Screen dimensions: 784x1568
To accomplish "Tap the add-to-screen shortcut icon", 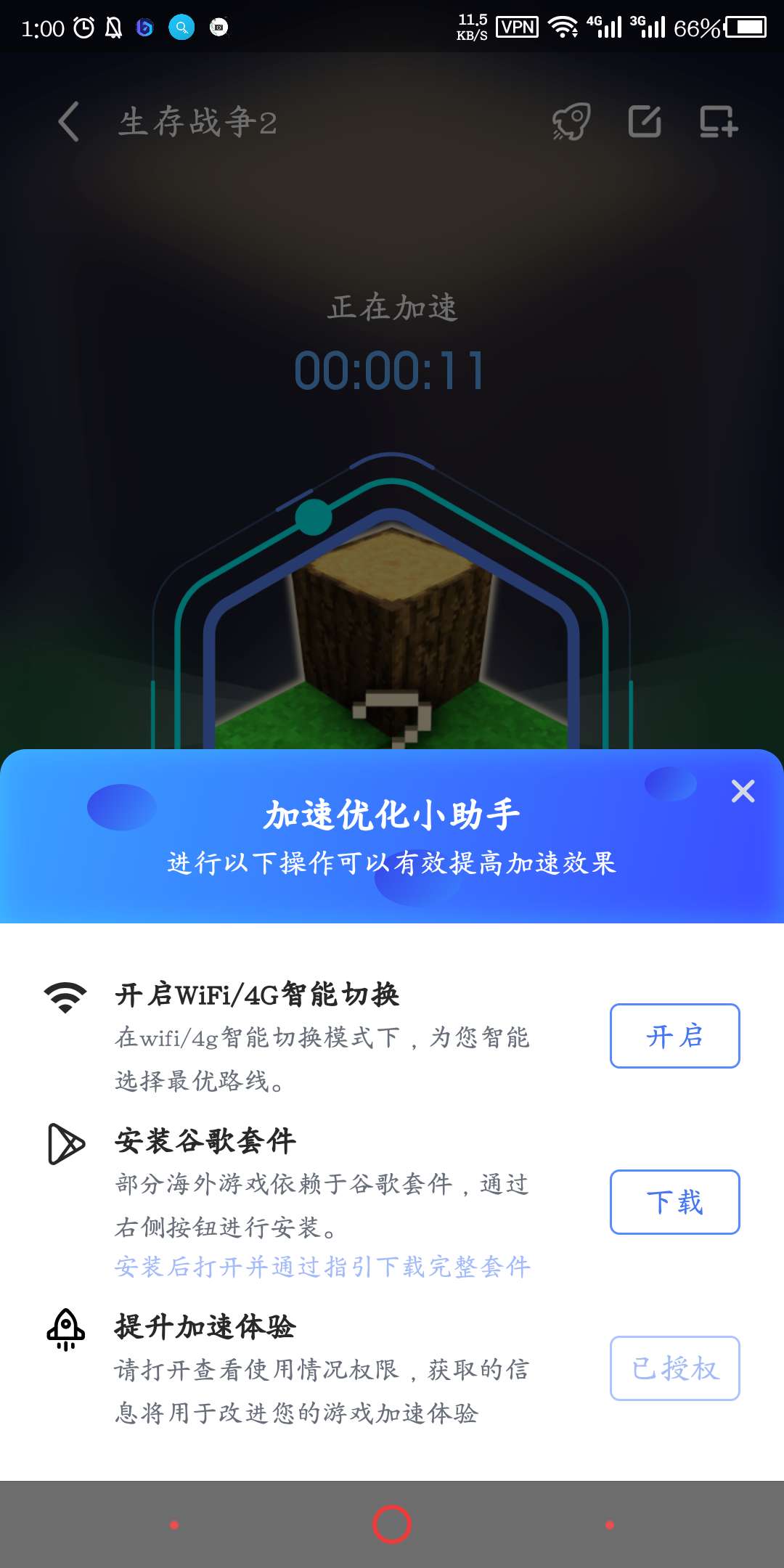I will pyautogui.click(x=718, y=121).
